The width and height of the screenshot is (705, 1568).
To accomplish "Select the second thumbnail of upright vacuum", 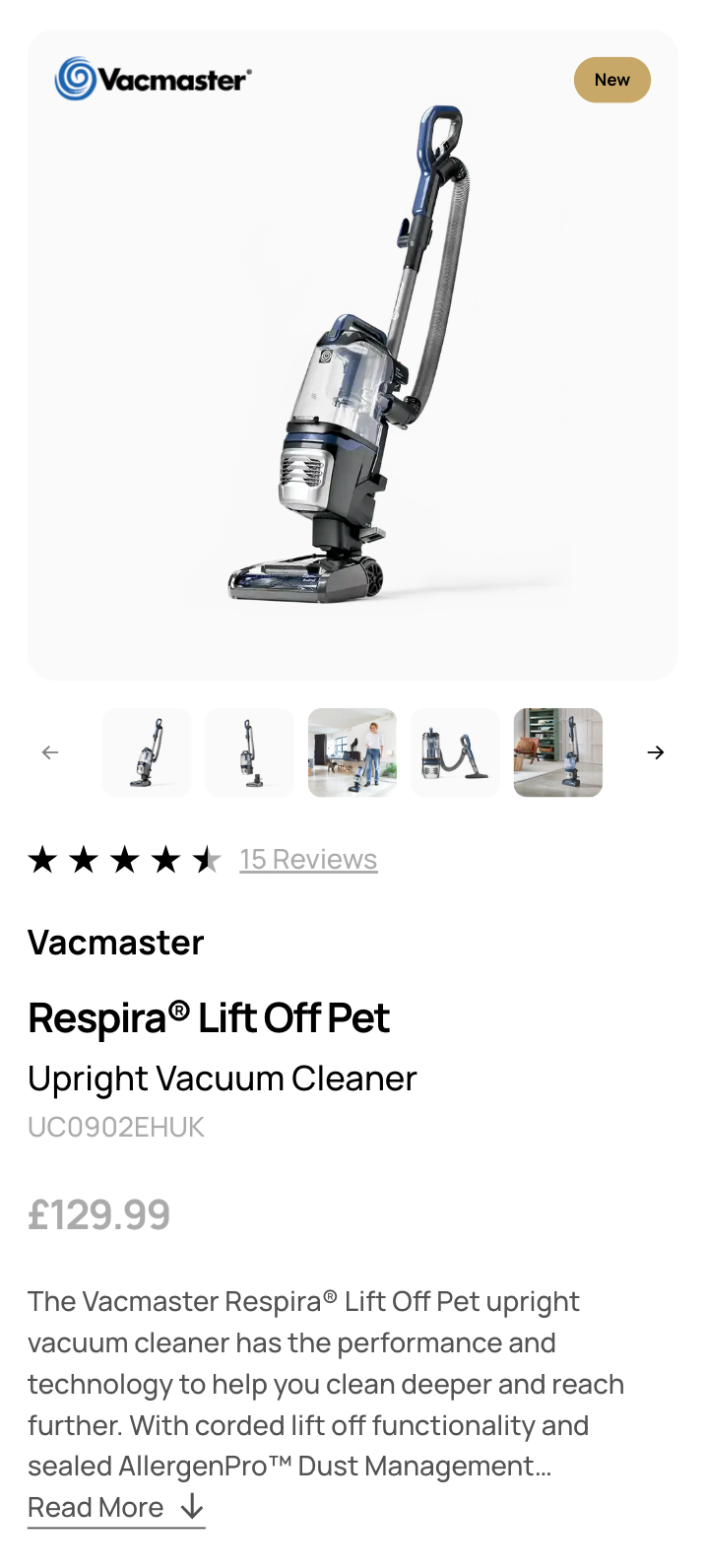I will pyautogui.click(x=249, y=752).
